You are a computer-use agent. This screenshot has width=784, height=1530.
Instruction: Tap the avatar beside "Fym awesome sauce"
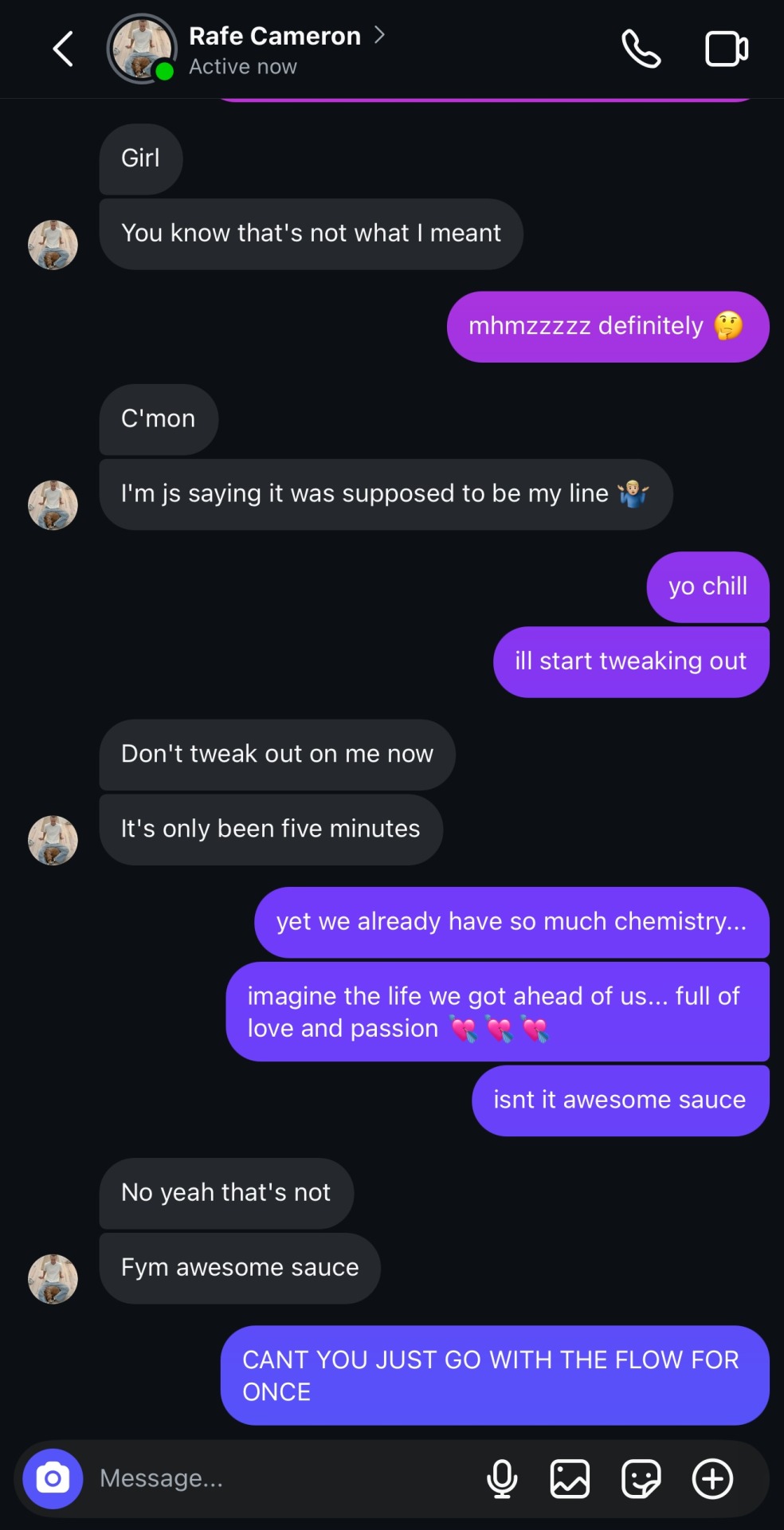click(x=53, y=1279)
